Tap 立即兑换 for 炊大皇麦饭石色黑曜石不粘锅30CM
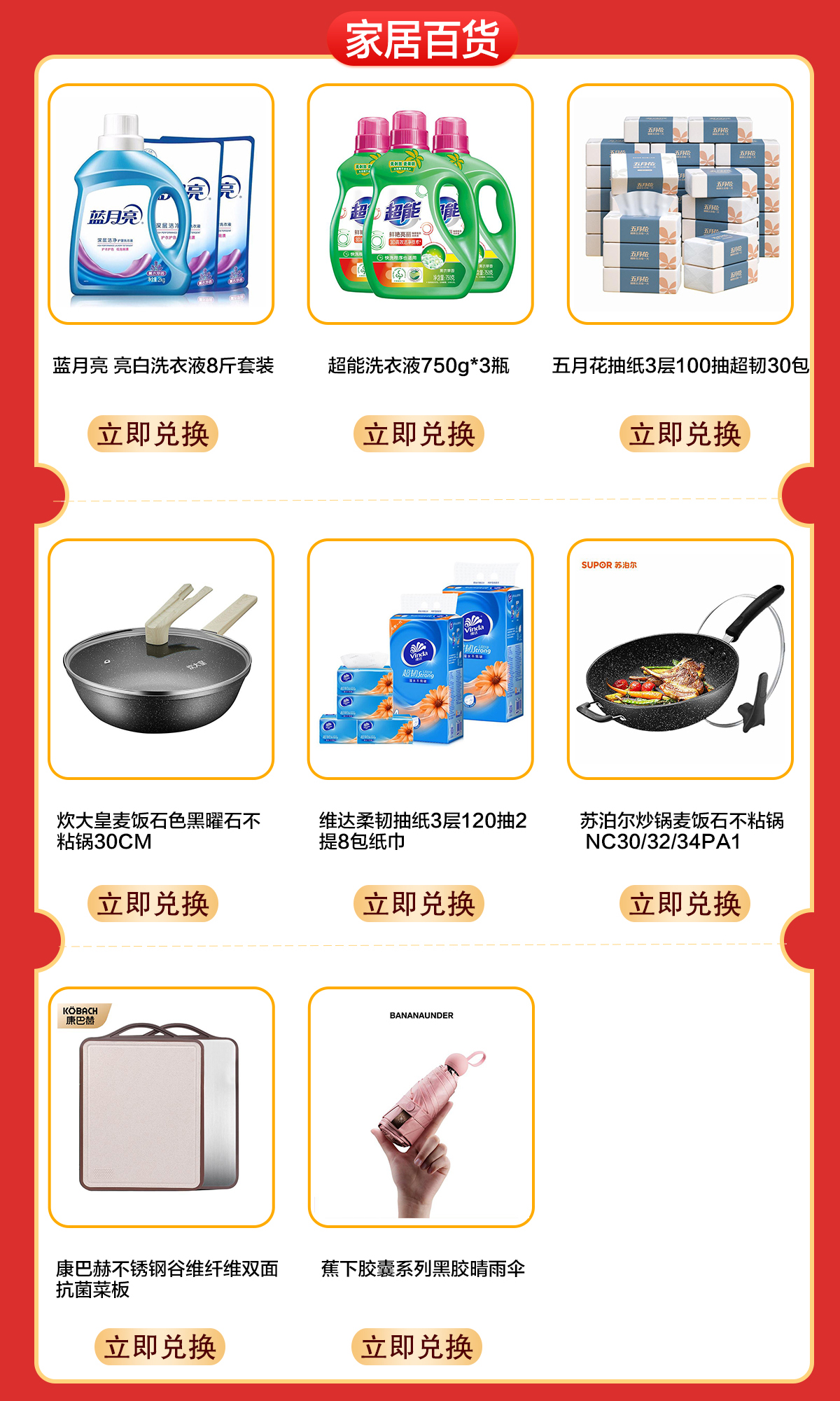 (153, 904)
